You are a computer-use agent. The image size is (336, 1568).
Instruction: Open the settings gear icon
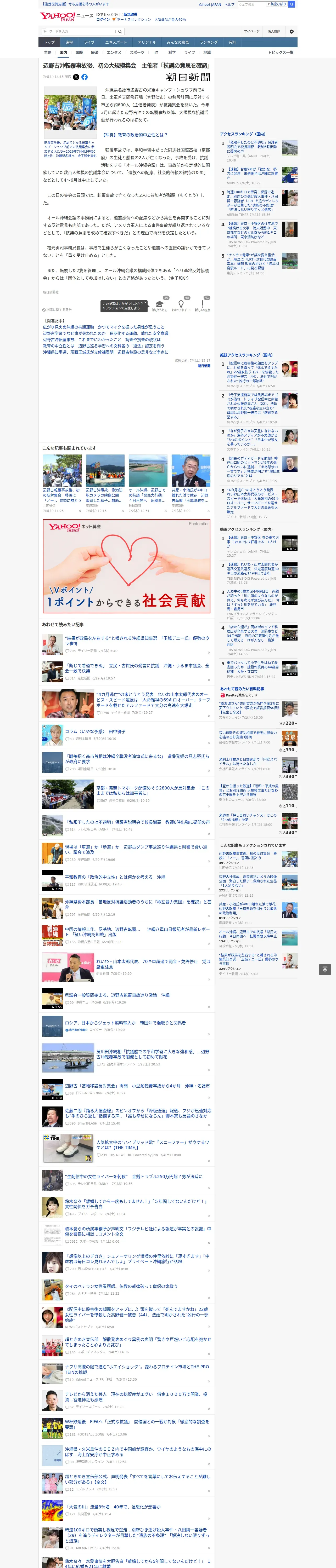pyautogui.click(x=292, y=32)
